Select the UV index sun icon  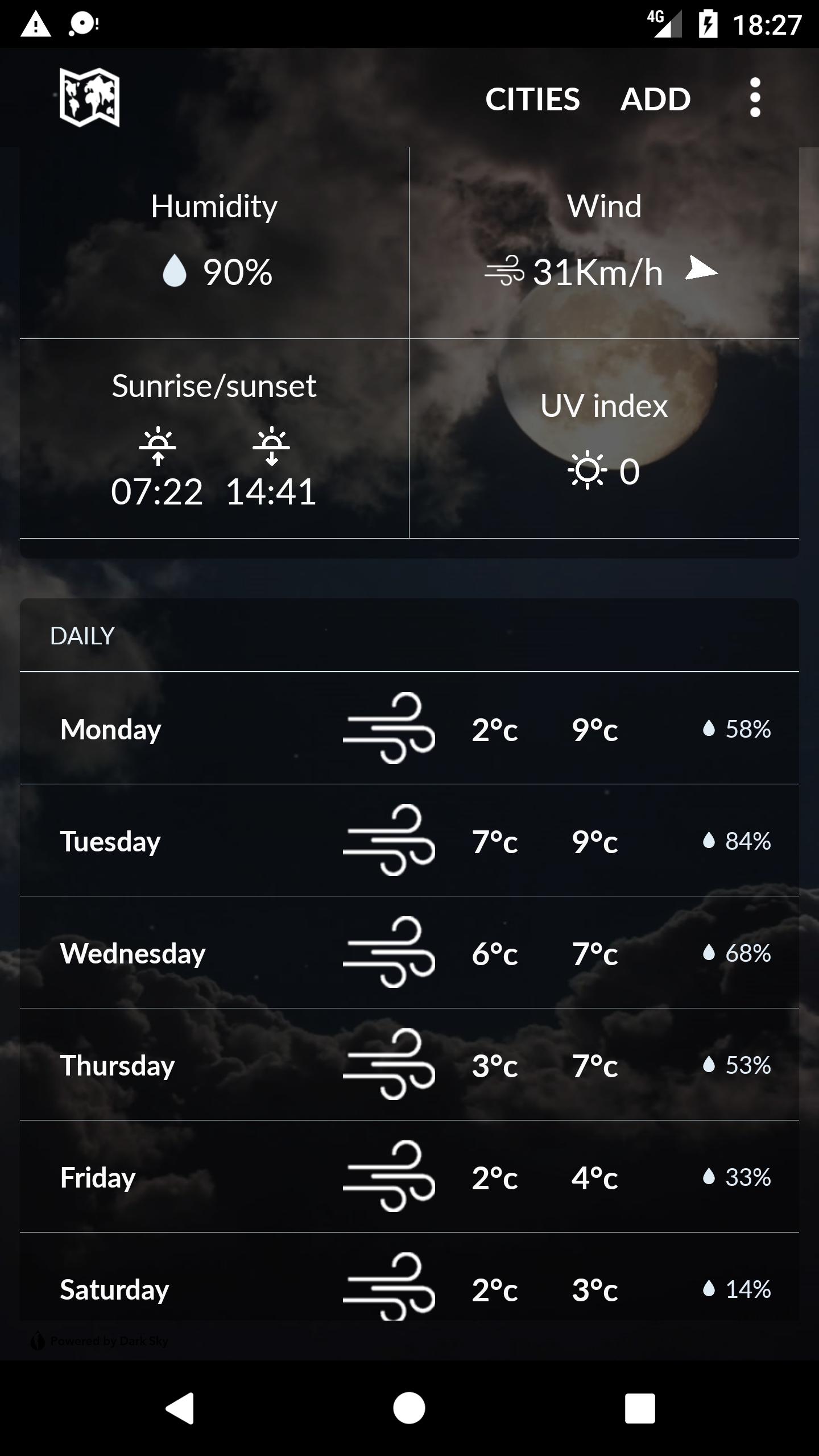587,471
